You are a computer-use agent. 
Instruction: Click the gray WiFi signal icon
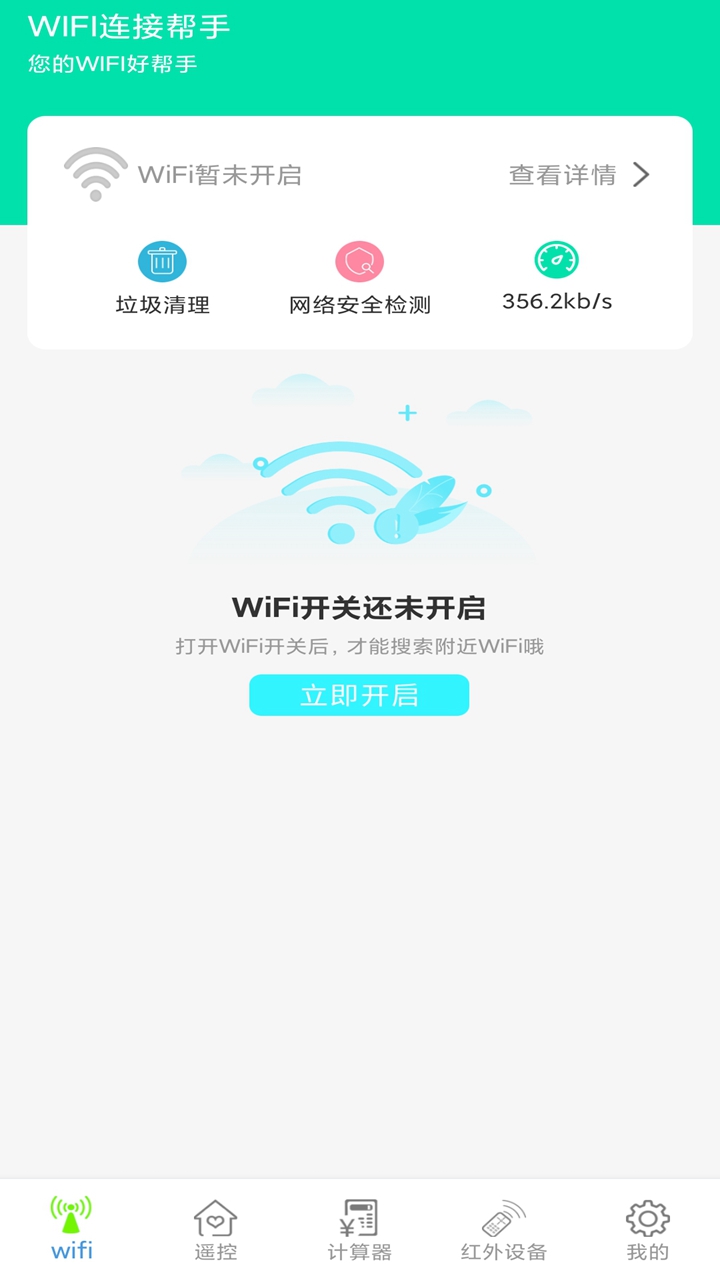click(96, 172)
